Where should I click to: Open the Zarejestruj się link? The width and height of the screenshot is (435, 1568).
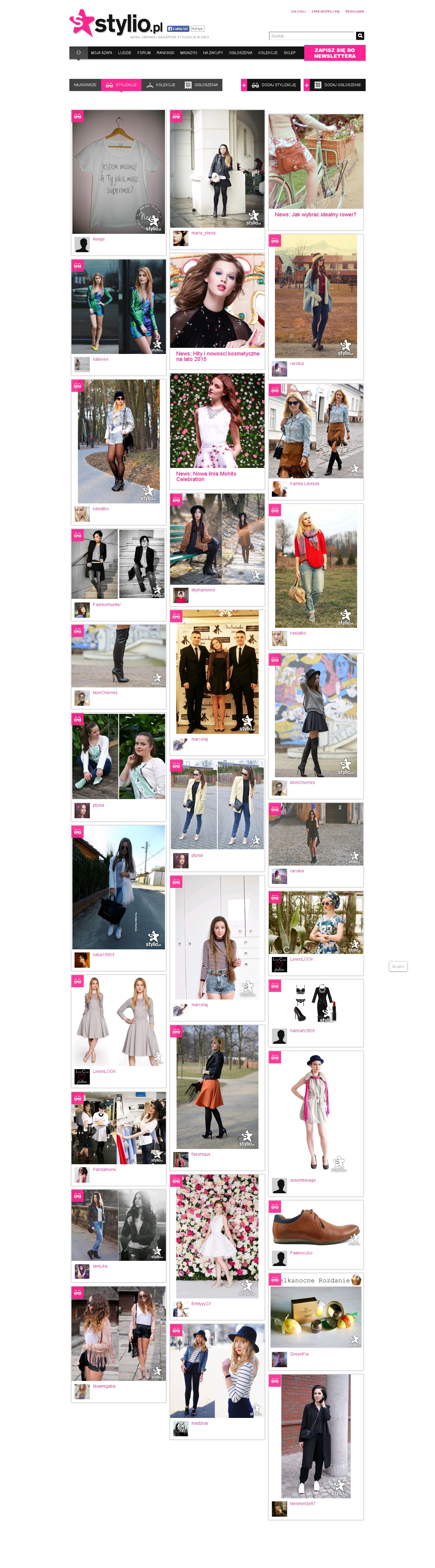click(326, 12)
